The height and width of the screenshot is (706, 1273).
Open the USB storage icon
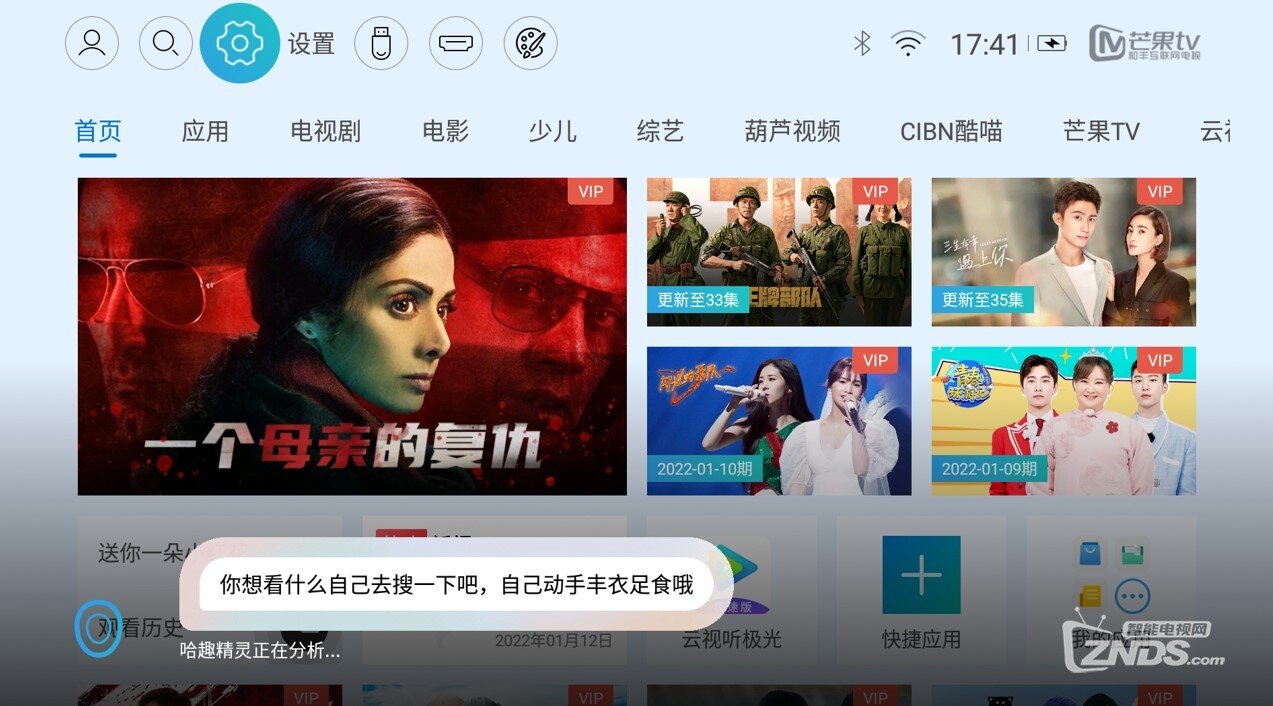381,43
